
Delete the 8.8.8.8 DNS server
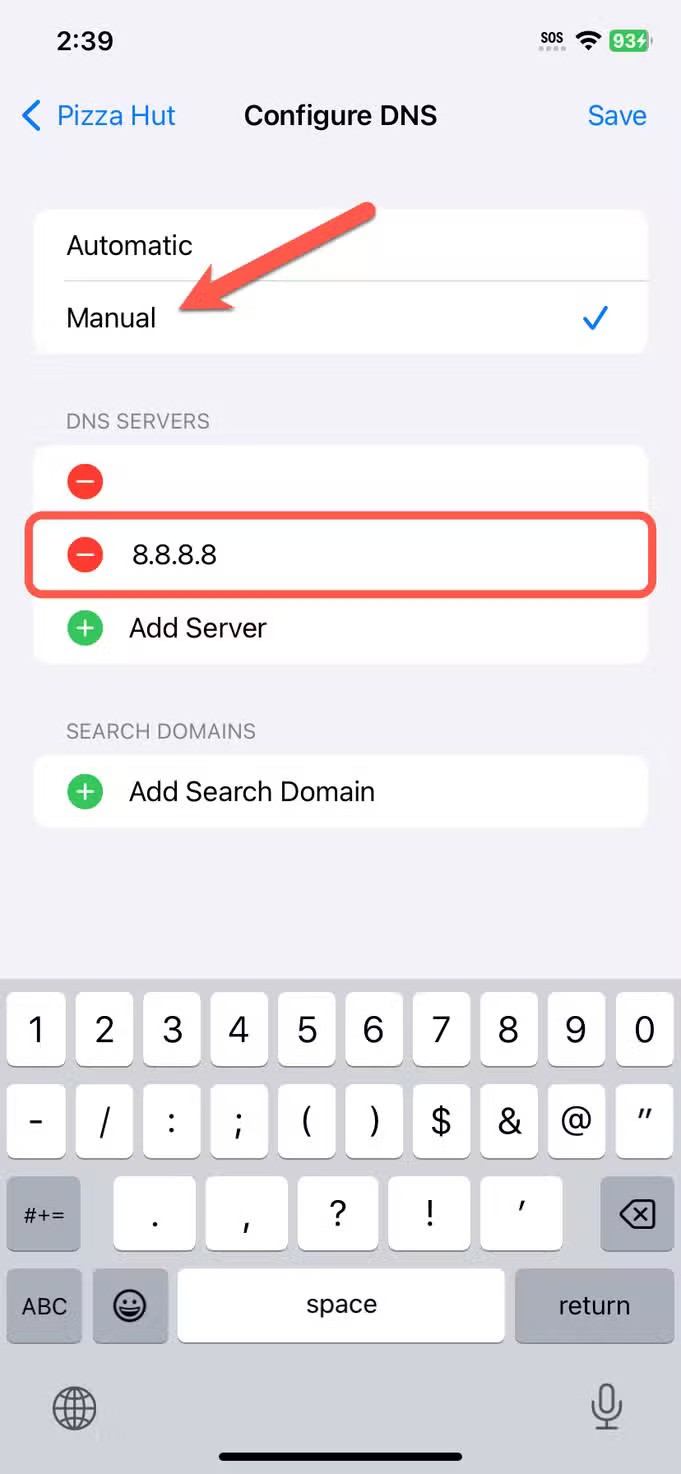(85, 554)
